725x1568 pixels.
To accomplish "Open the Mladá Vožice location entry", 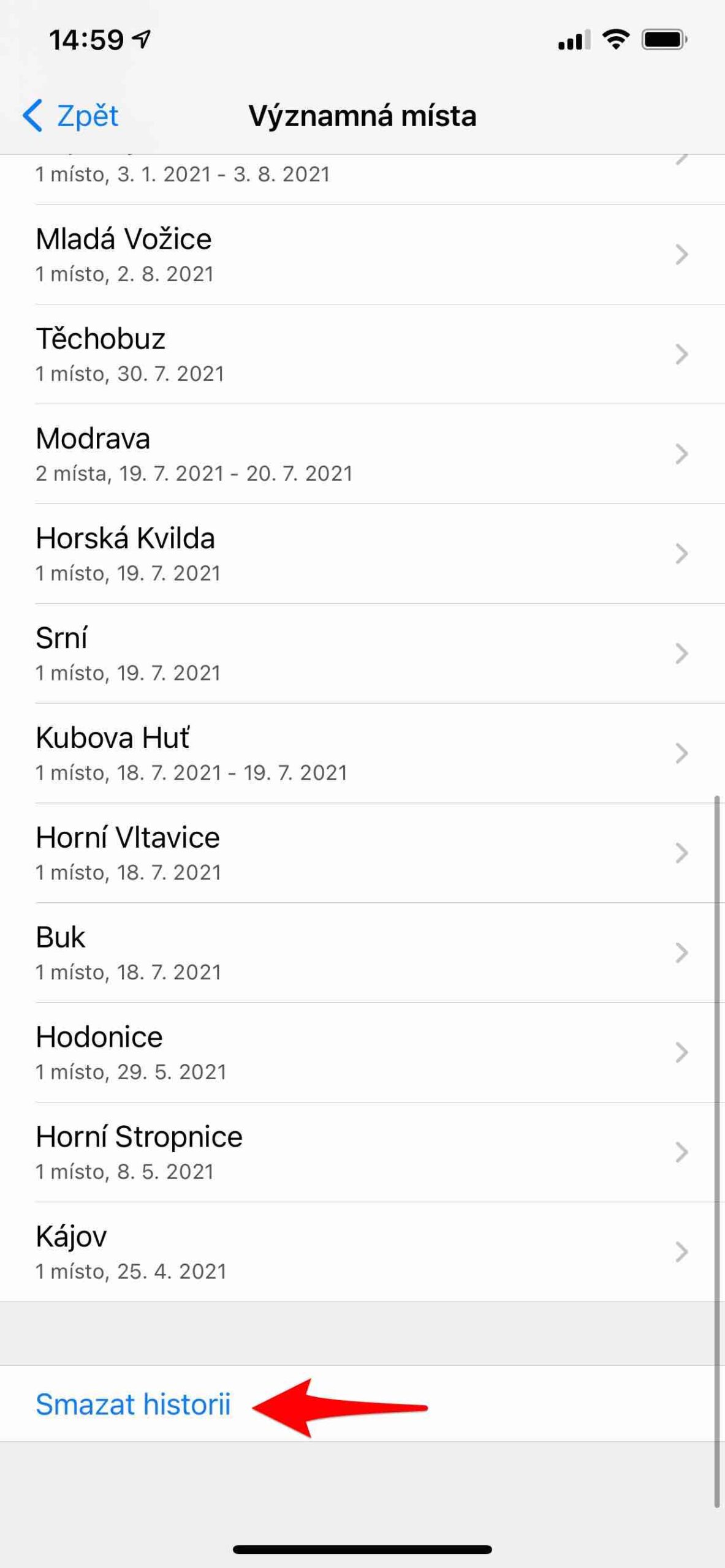I will 362,255.
